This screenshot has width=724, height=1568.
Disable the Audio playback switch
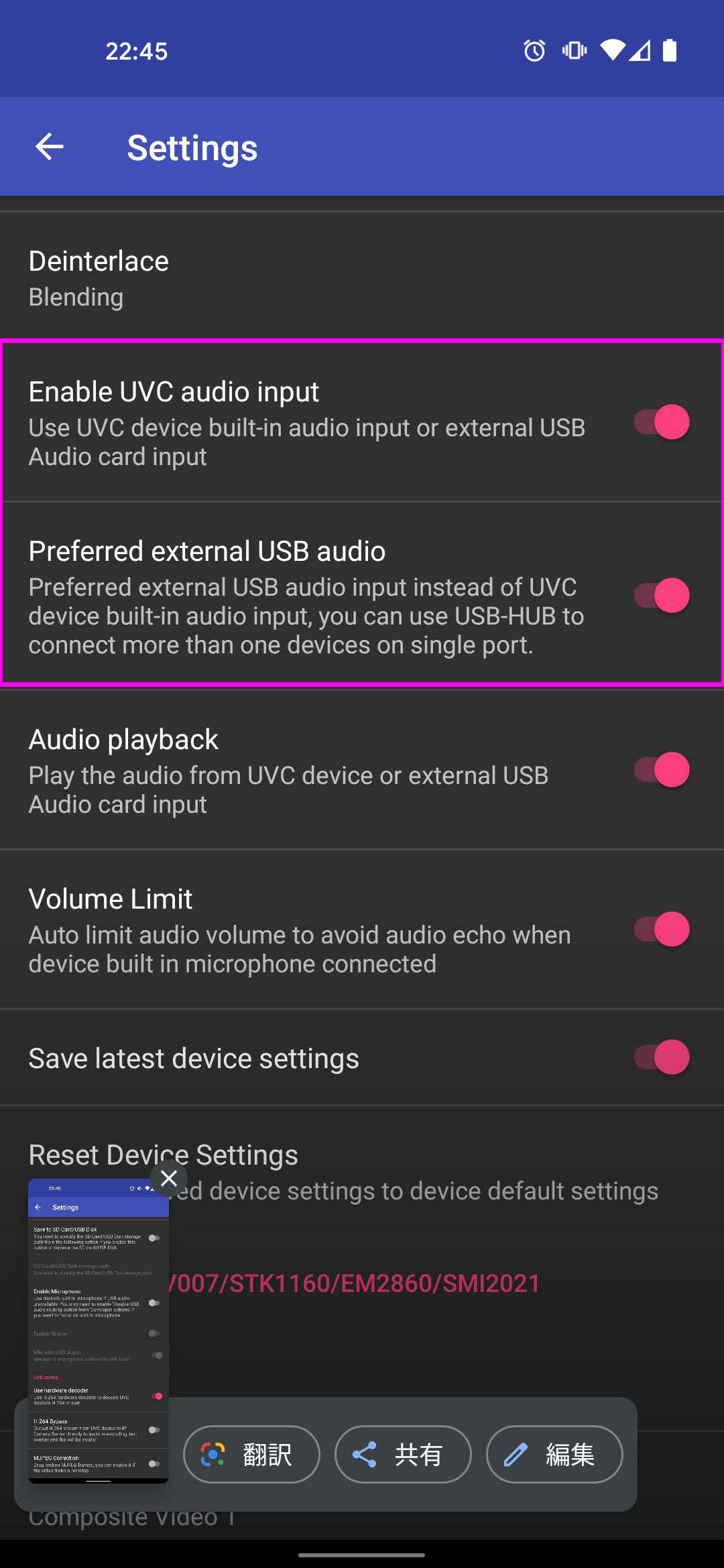point(661,770)
